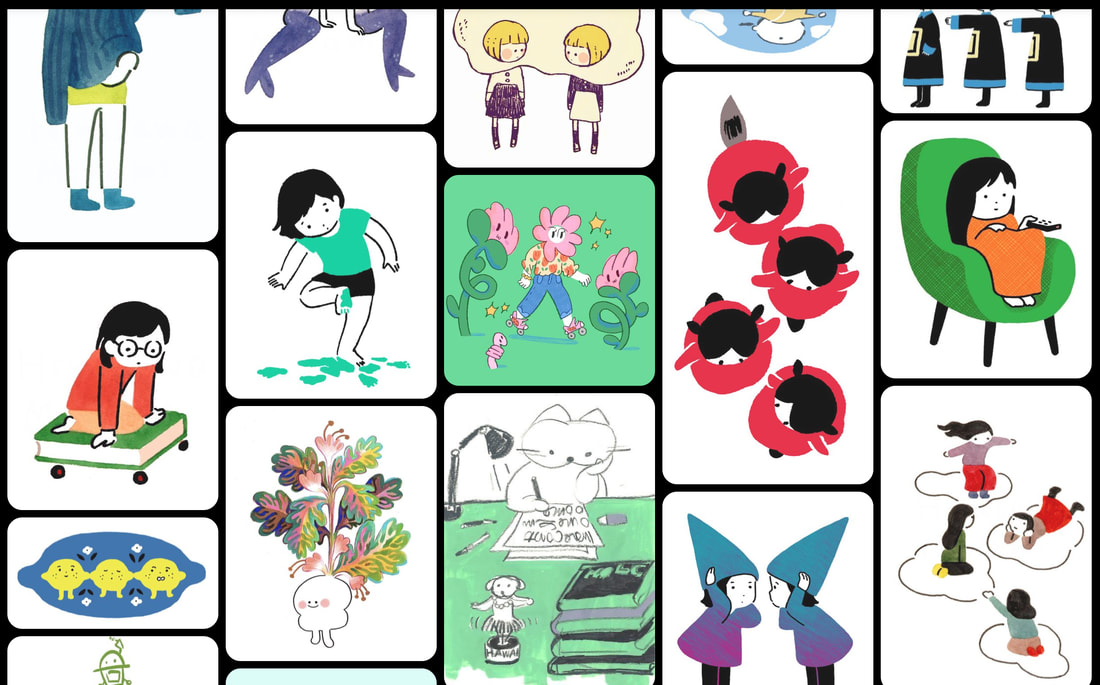Screen dimensions: 1100x685
Task: Open the girl in green armchair illustration
Action: click(x=985, y=250)
